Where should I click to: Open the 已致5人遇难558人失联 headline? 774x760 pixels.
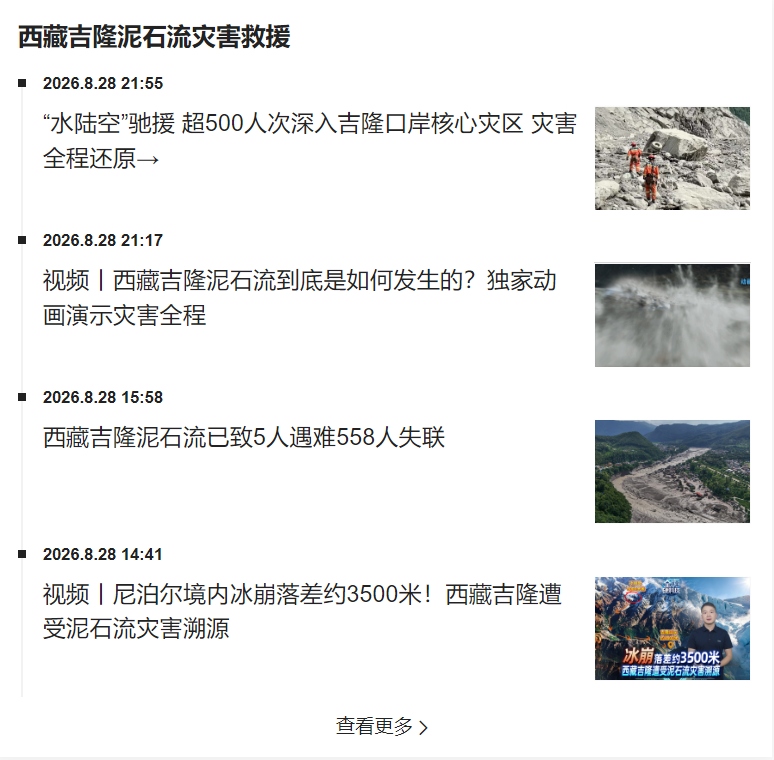tap(244, 437)
